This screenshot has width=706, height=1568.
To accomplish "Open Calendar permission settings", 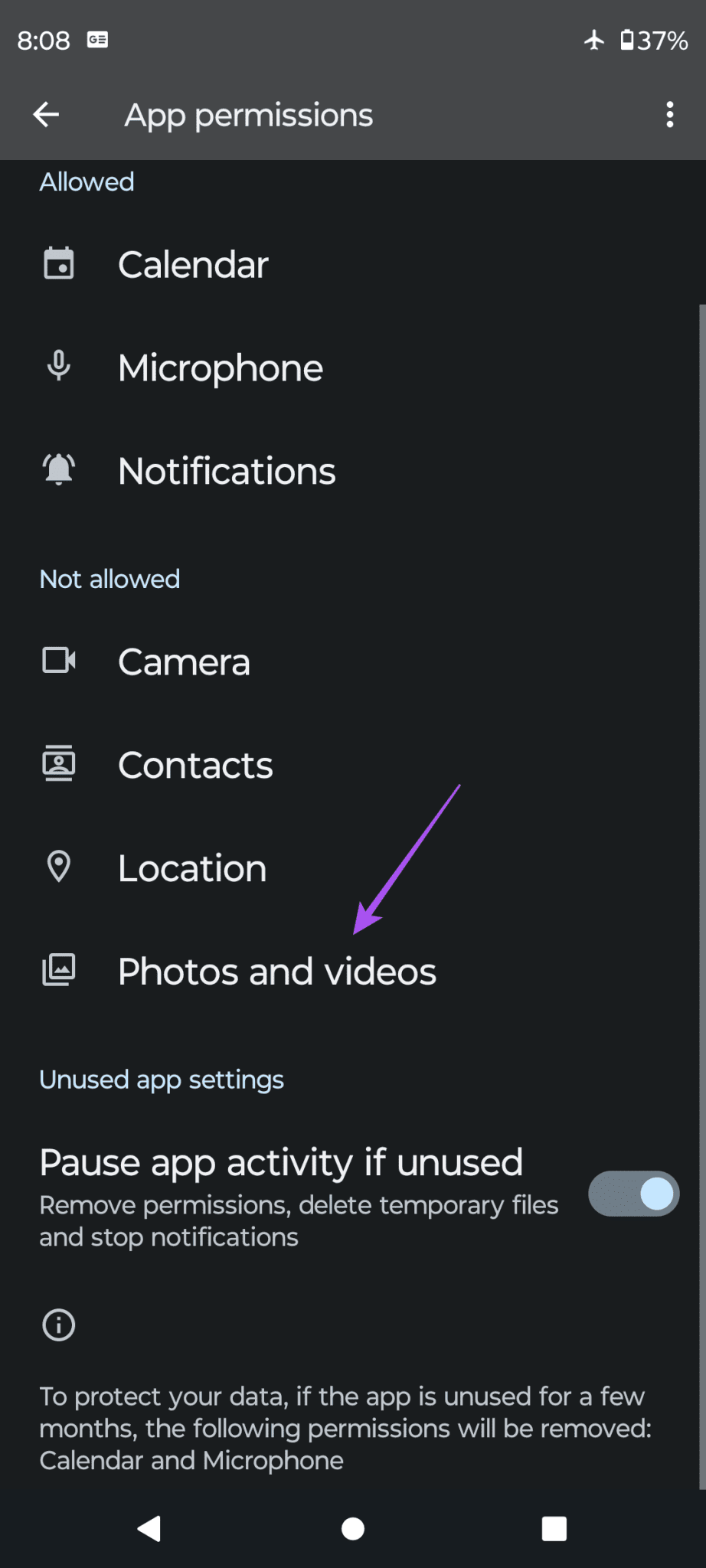I will pos(193,265).
